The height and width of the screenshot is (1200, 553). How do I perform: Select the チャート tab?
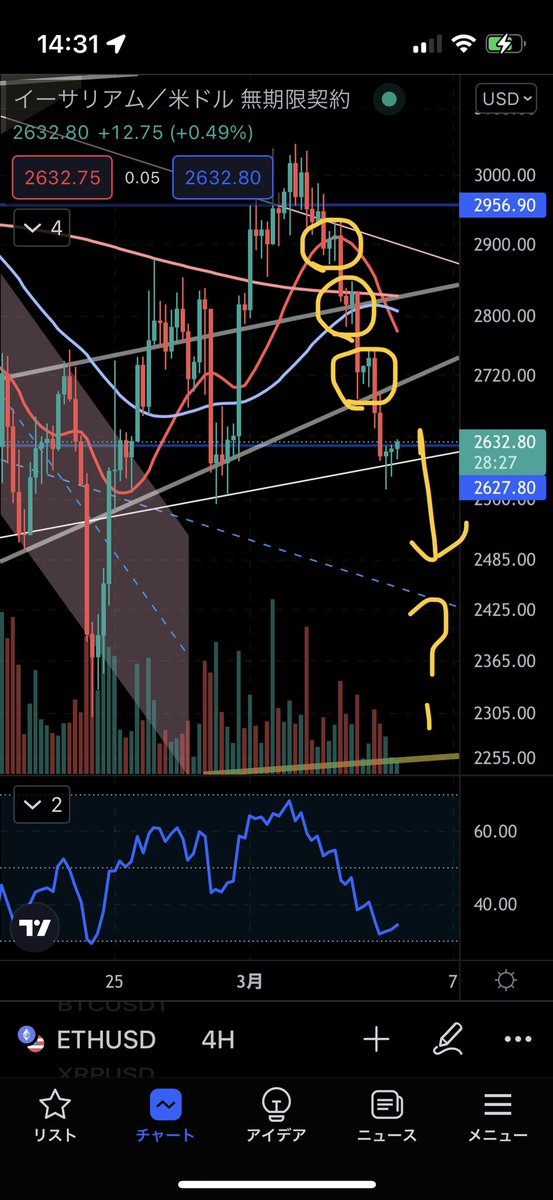tap(164, 1116)
